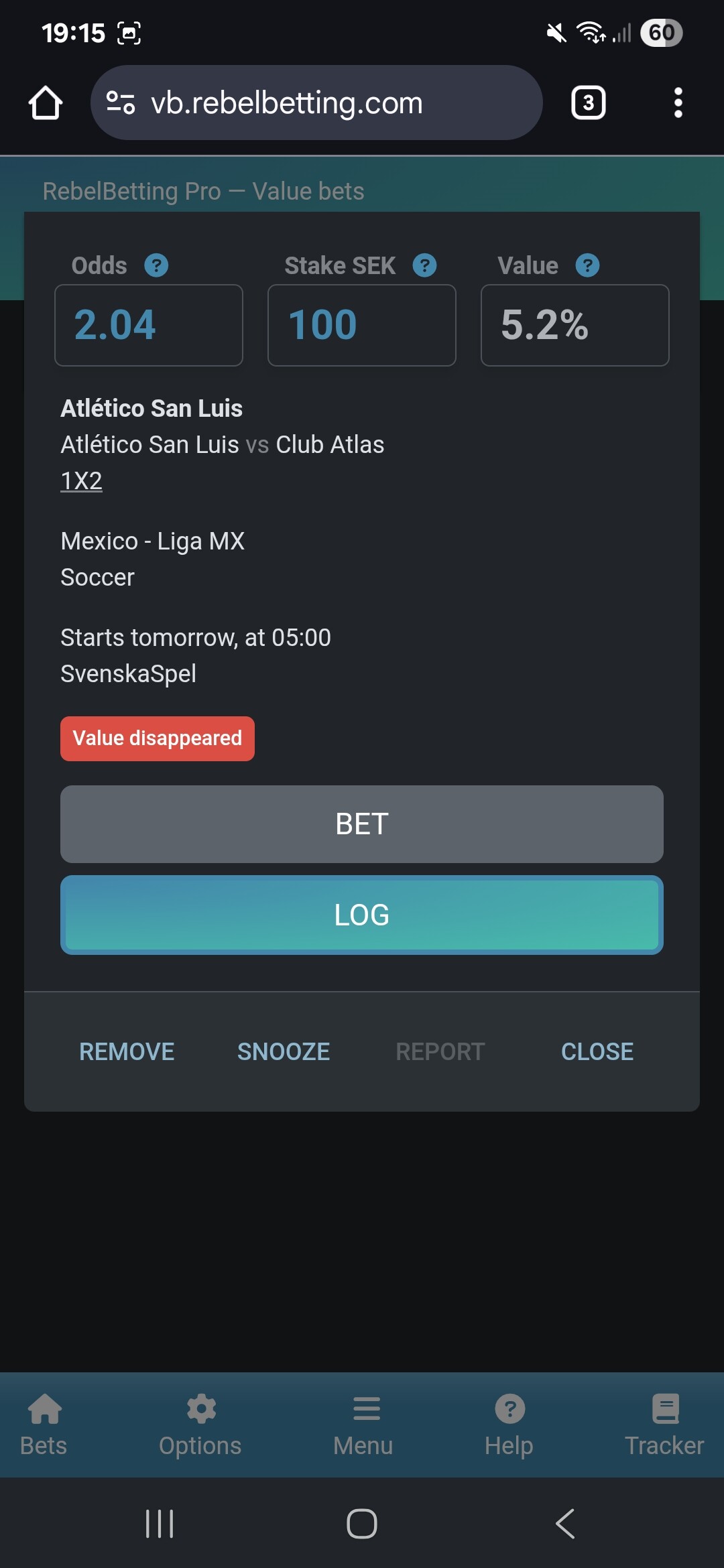Open the Menu tab
This screenshot has width=724, height=1568.
tap(363, 1425)
